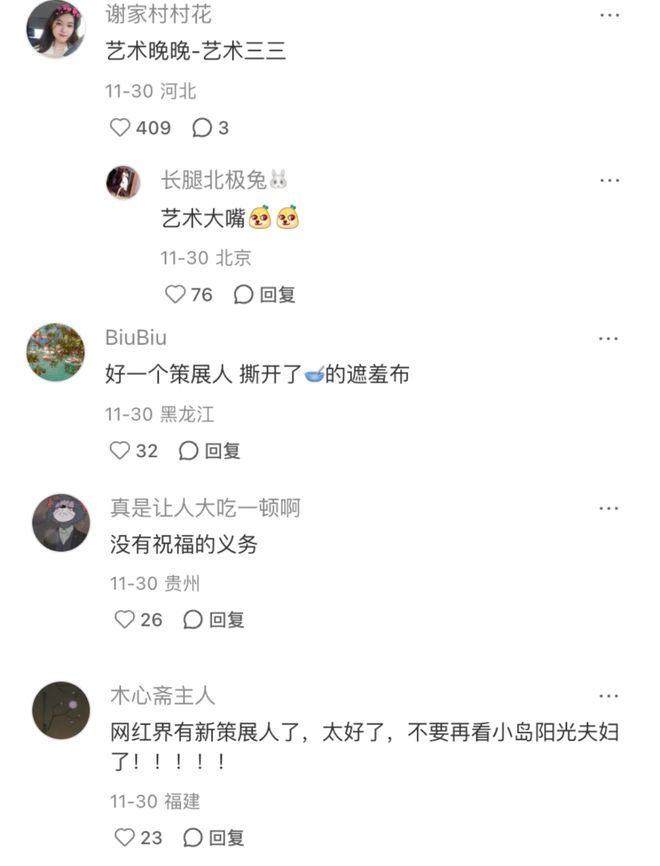The width and height of the screenshot is (660, 866).
Task: Like BiuBiu's comment
Action: pyautogui.click(x=121, y=451)
